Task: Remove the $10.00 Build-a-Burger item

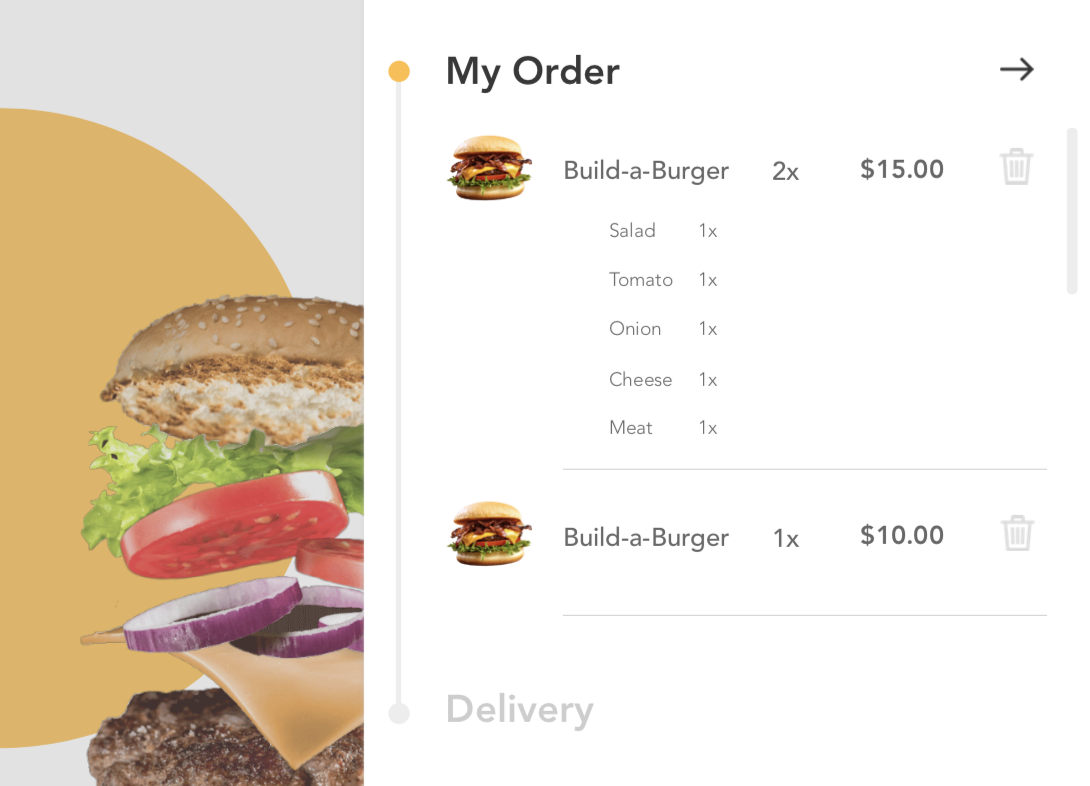Action: click(x=1016, y=533)
